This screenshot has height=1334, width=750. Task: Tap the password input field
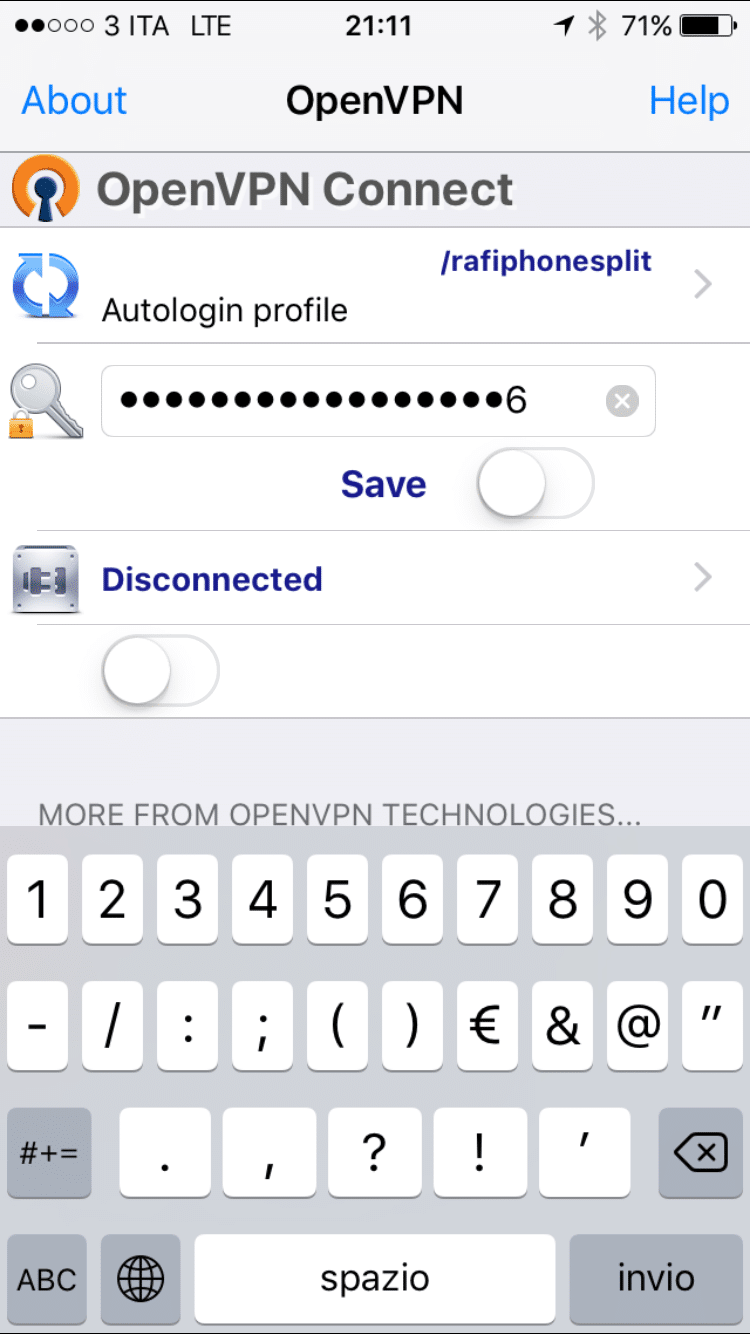pos(378,401)
